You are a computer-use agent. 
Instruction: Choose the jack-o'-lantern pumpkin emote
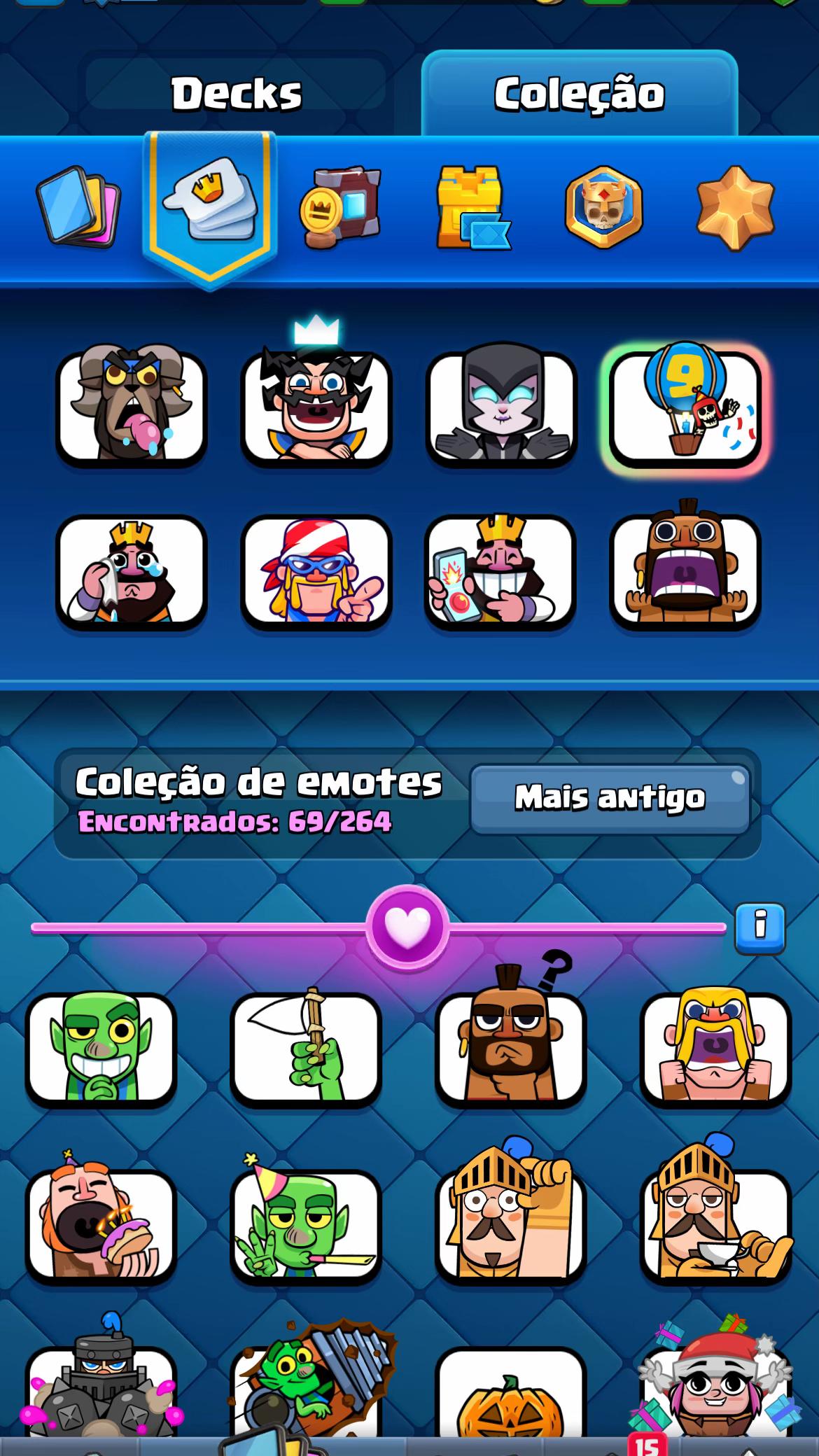pyautogui.click(x=510, y=1399)
